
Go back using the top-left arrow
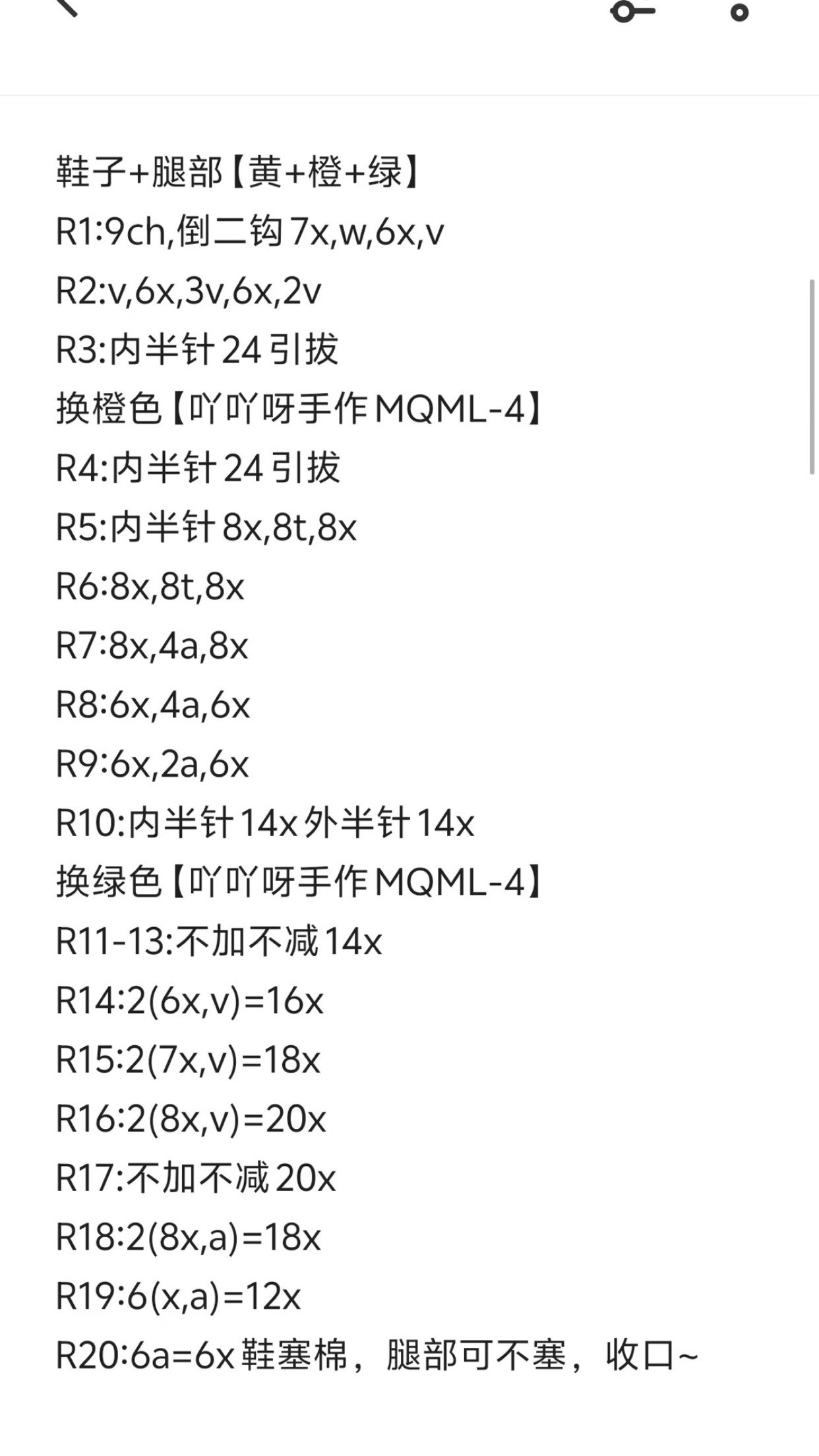point(67,8)
